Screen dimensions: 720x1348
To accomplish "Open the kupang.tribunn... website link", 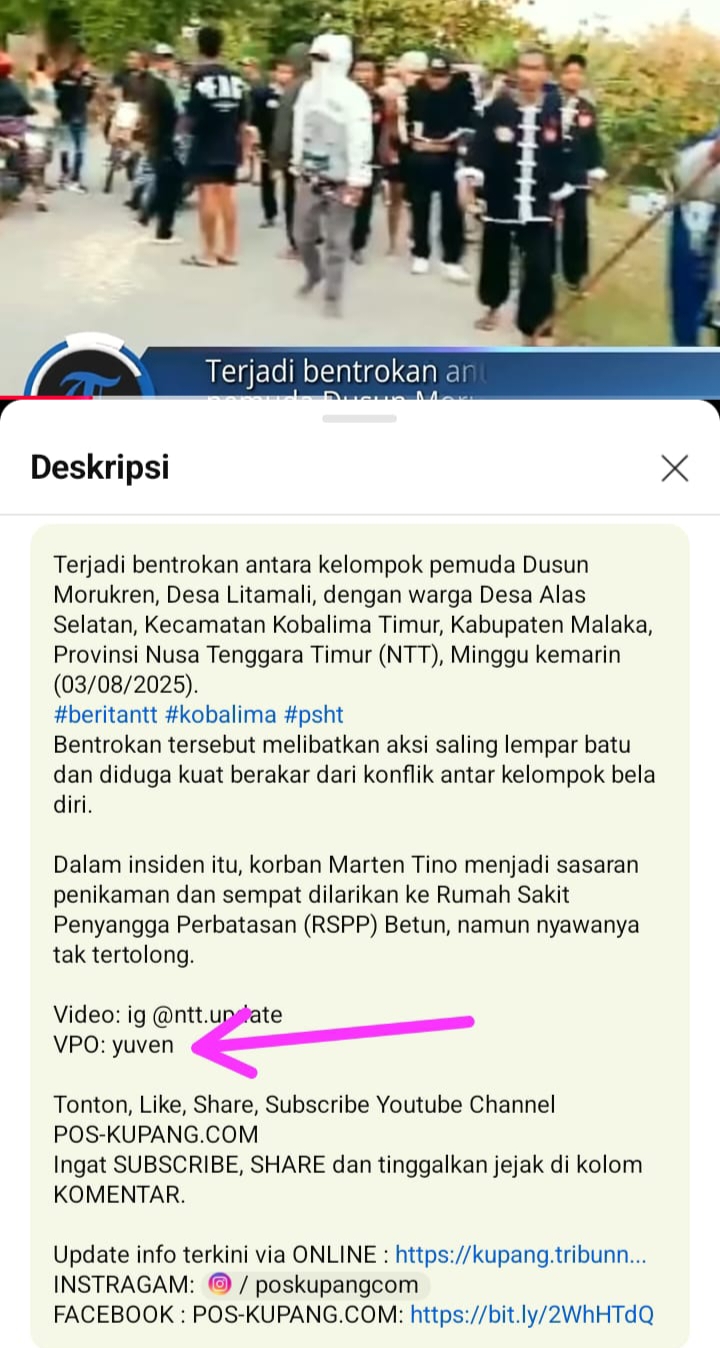I will (520, 1255).
